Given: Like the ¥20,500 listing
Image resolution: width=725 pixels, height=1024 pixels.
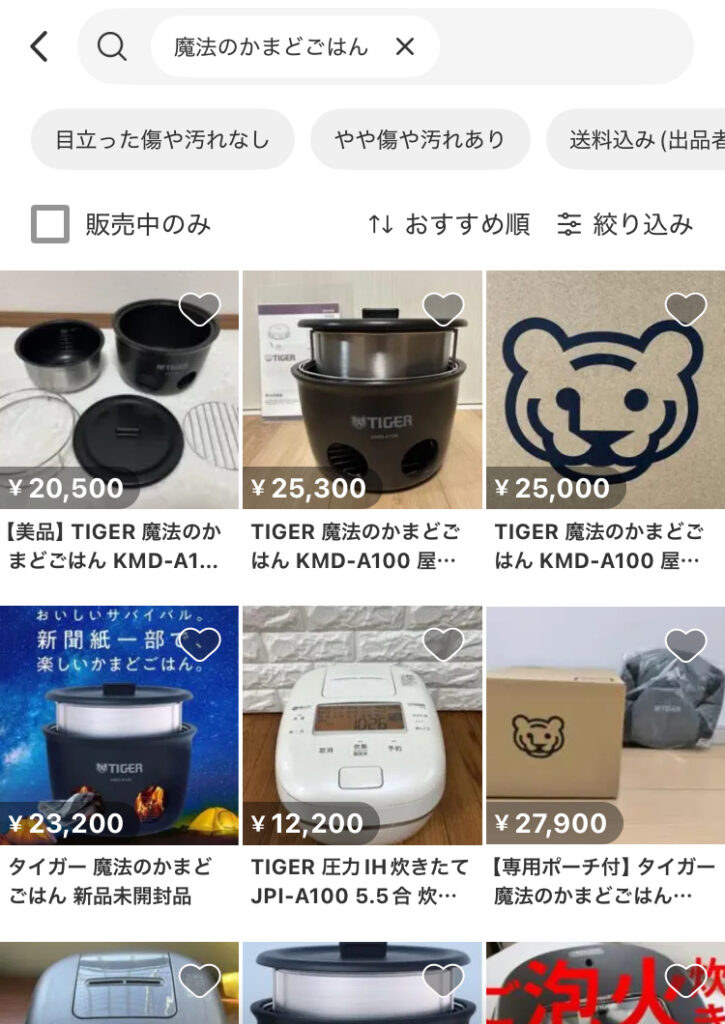Looking at the screenshot, I should coord(199,308).
